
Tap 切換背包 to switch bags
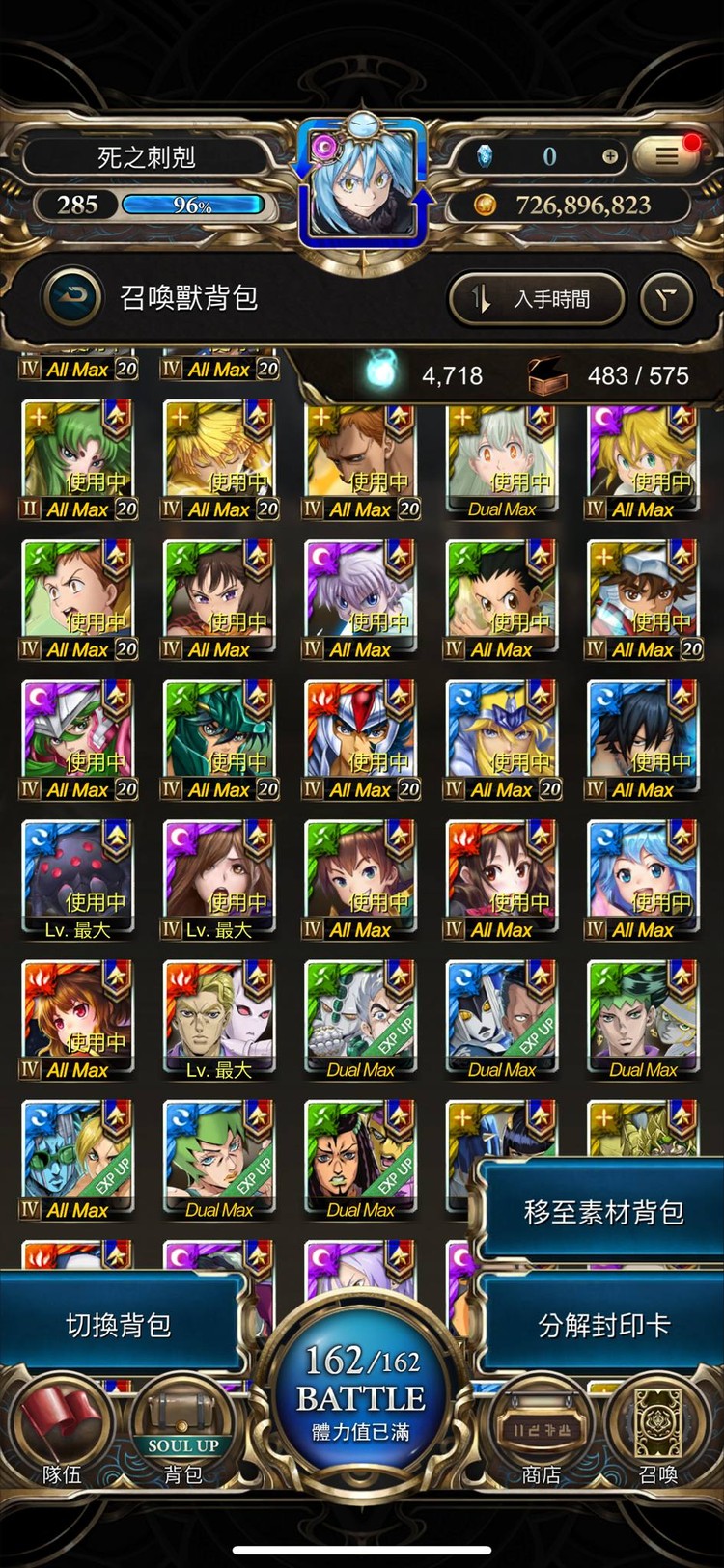(x=119, y=1325)
